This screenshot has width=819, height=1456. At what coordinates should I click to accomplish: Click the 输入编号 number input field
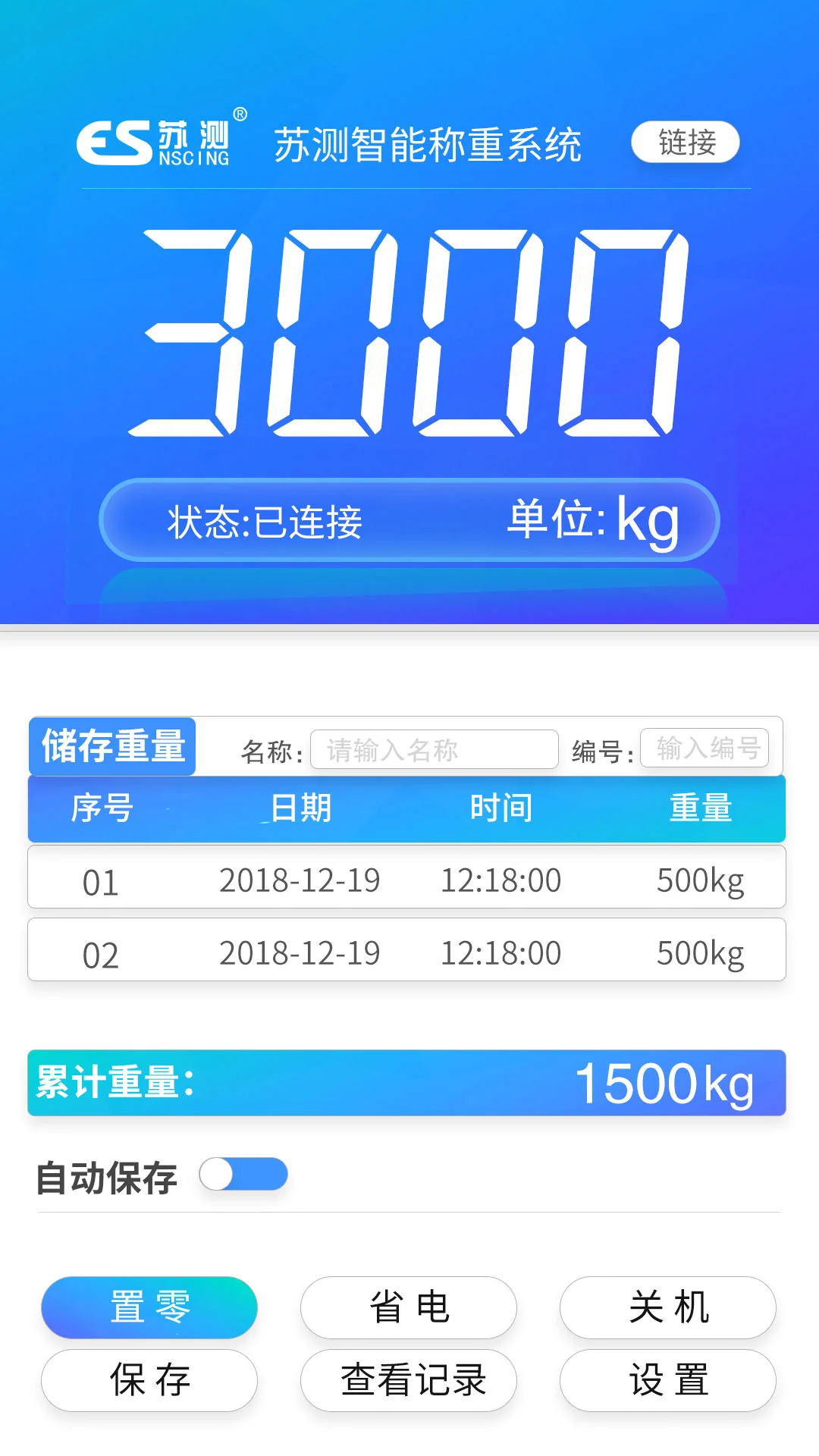coord(704,747)
